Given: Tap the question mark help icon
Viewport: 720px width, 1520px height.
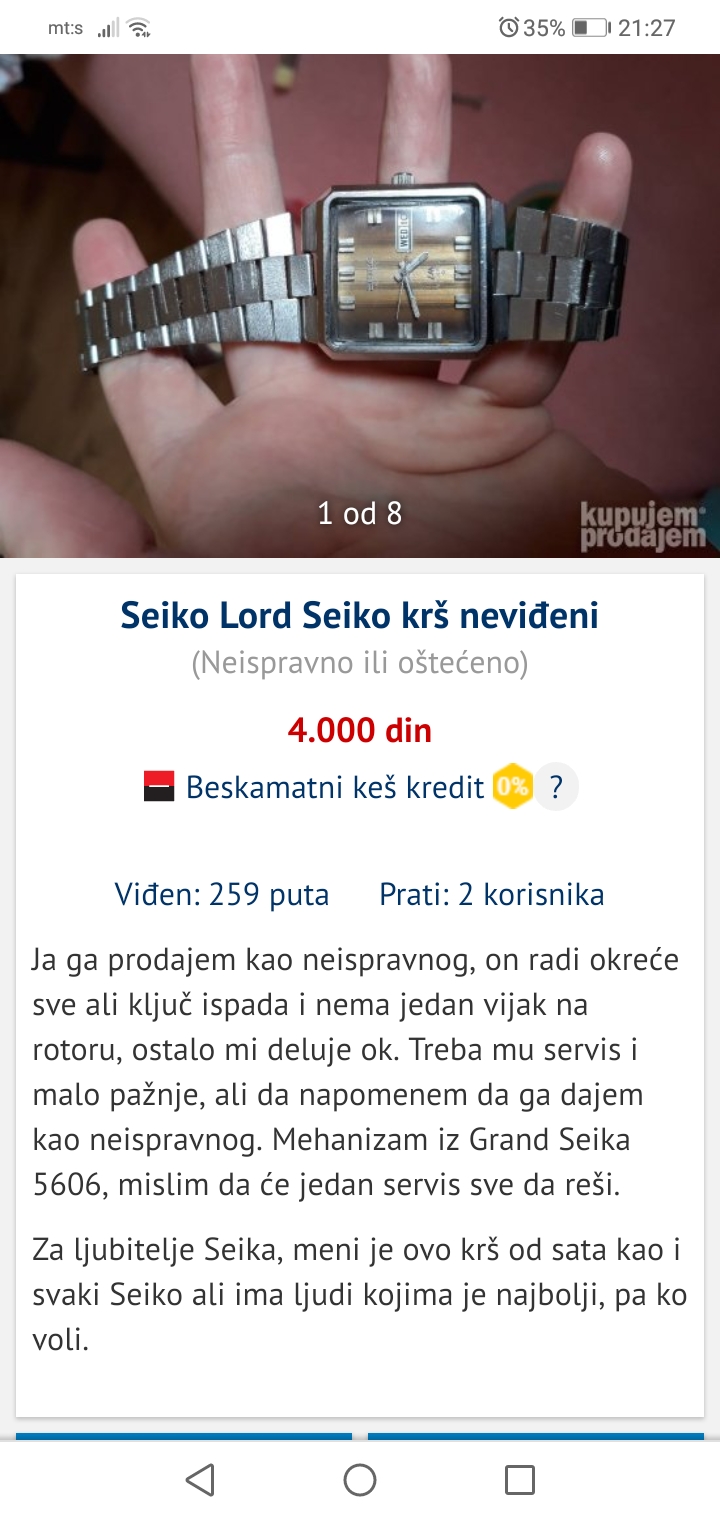Looking at the screenshot, I should click(x=556, y=788).
